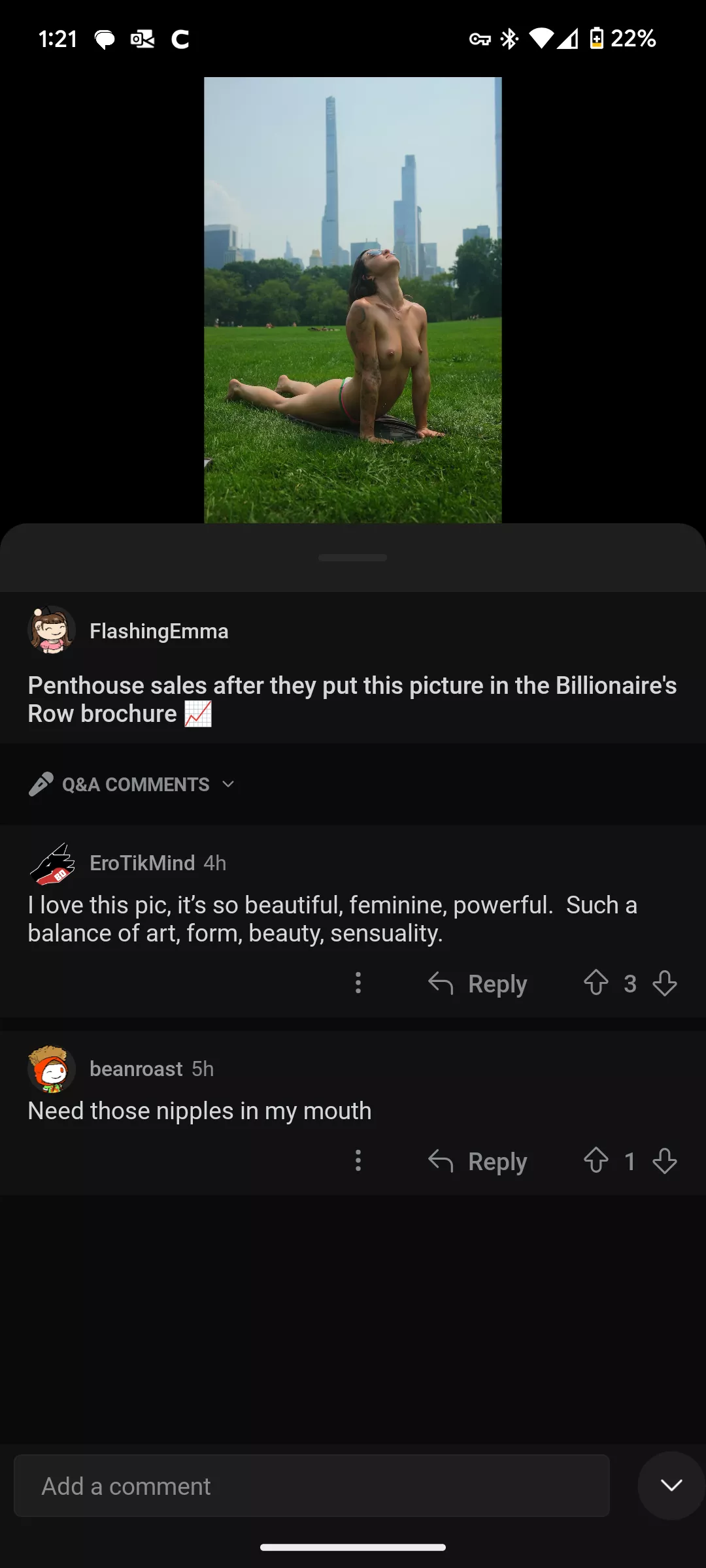Upvote EroTikMind's comment
Screen dimensions: 706x1568
point(597,983)
